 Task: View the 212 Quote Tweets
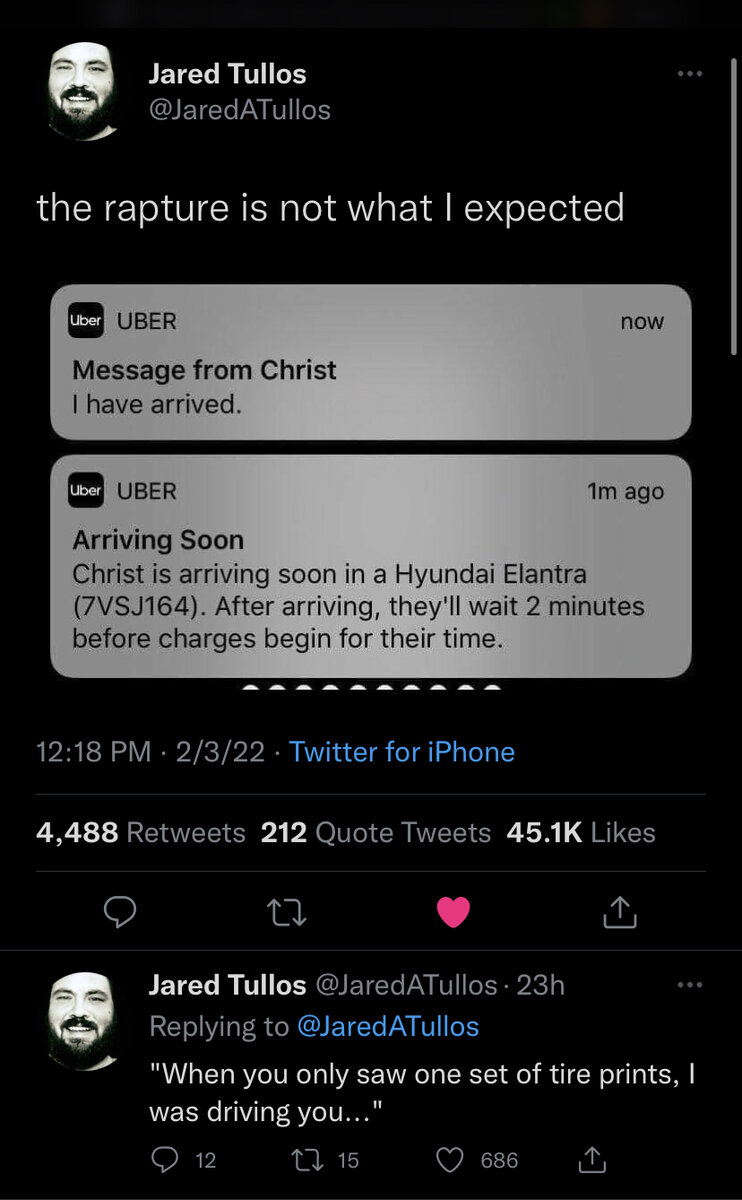[x=375, y=833]
